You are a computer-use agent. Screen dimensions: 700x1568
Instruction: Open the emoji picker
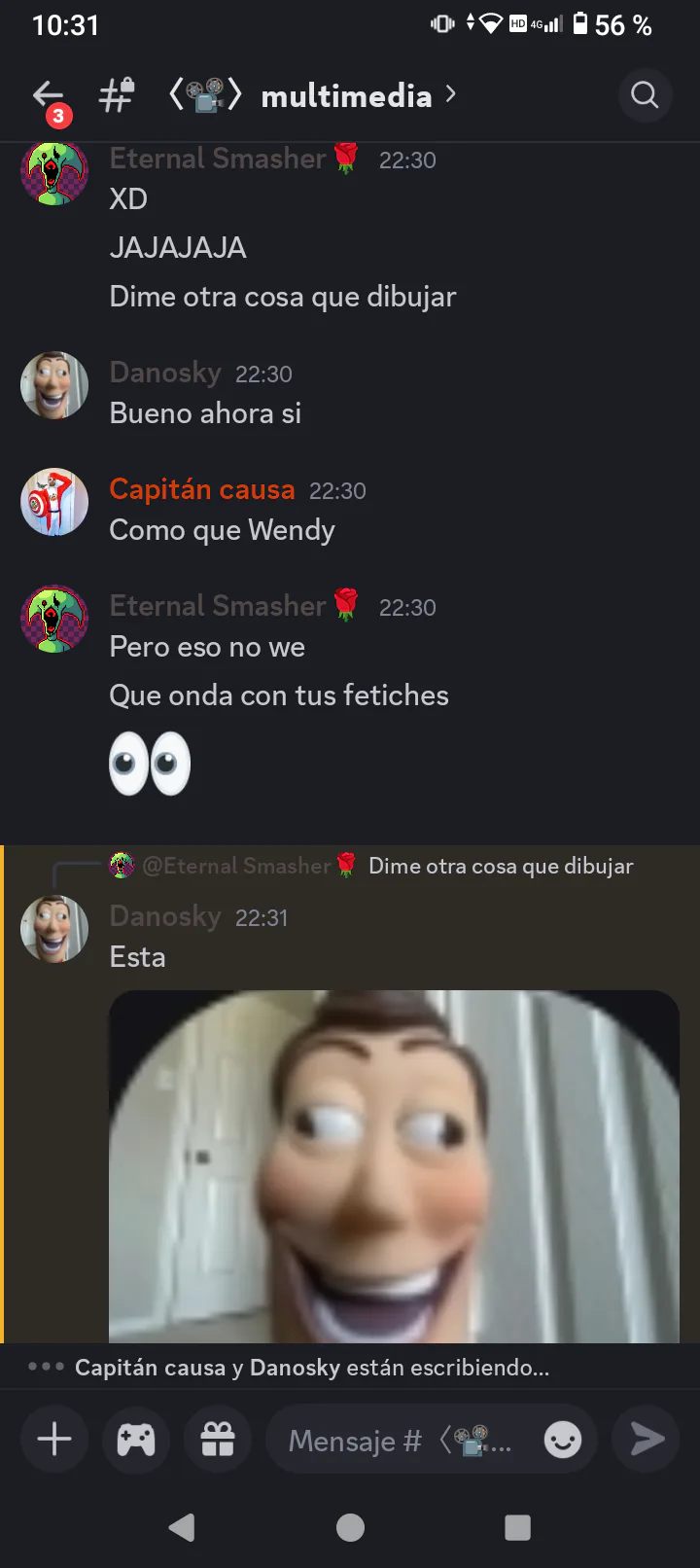563,1440
